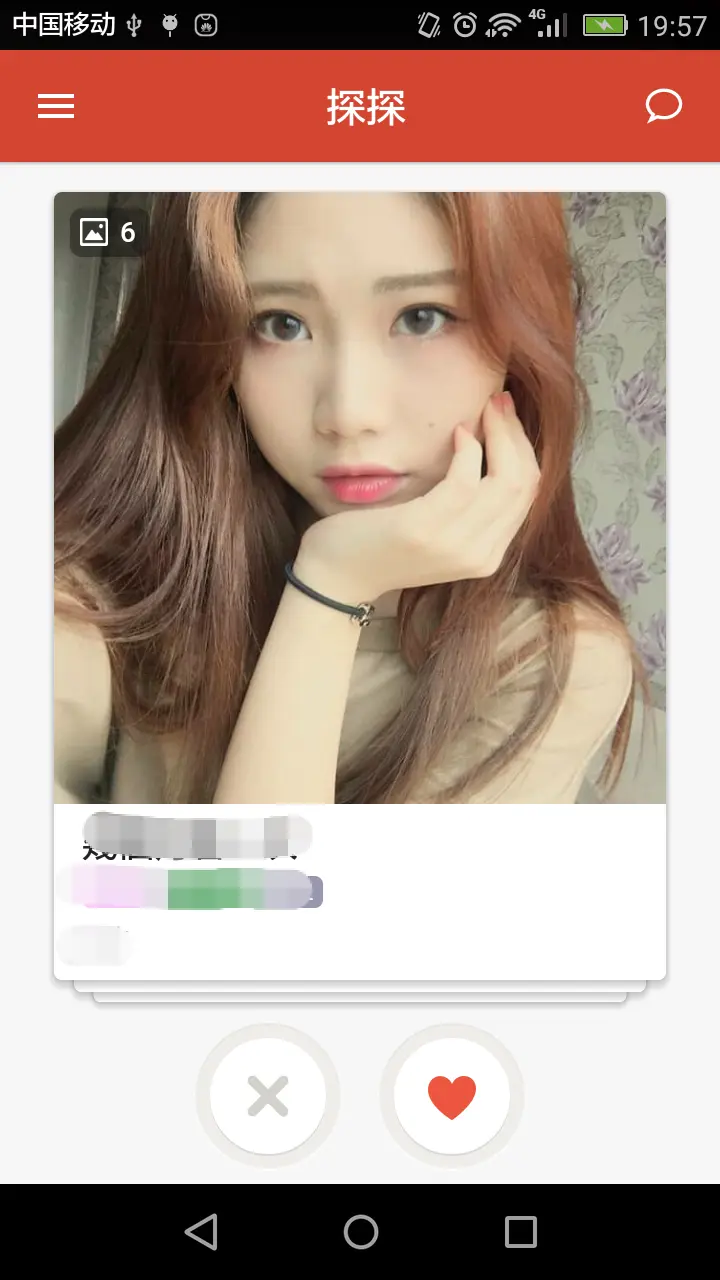Image resolution: width=720 pixels, height=1280 pixels.
Task: Return to the home screen
Action: pyautogui.click(x=361, y=1232)
